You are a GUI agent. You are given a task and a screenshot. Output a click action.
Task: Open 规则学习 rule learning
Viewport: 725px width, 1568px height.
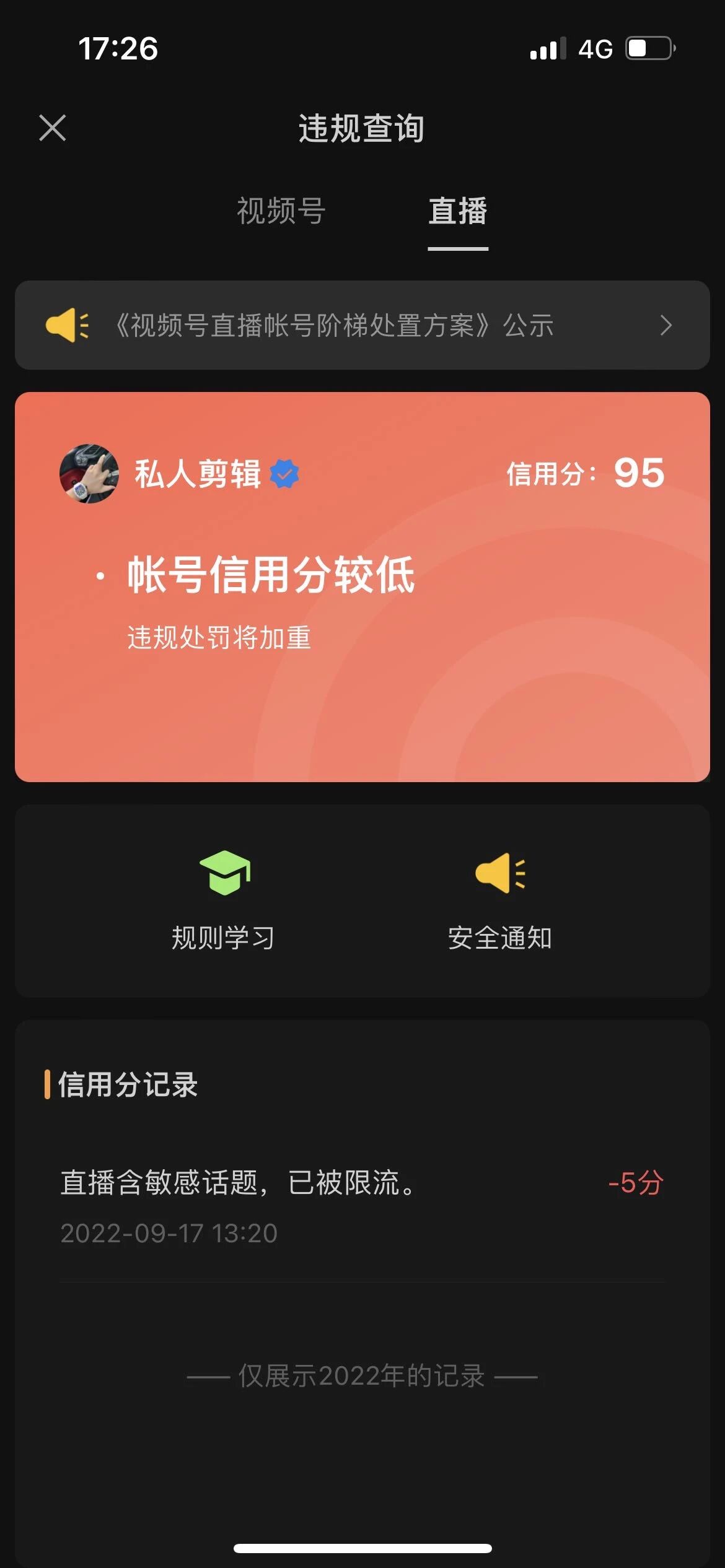[224, 901]
